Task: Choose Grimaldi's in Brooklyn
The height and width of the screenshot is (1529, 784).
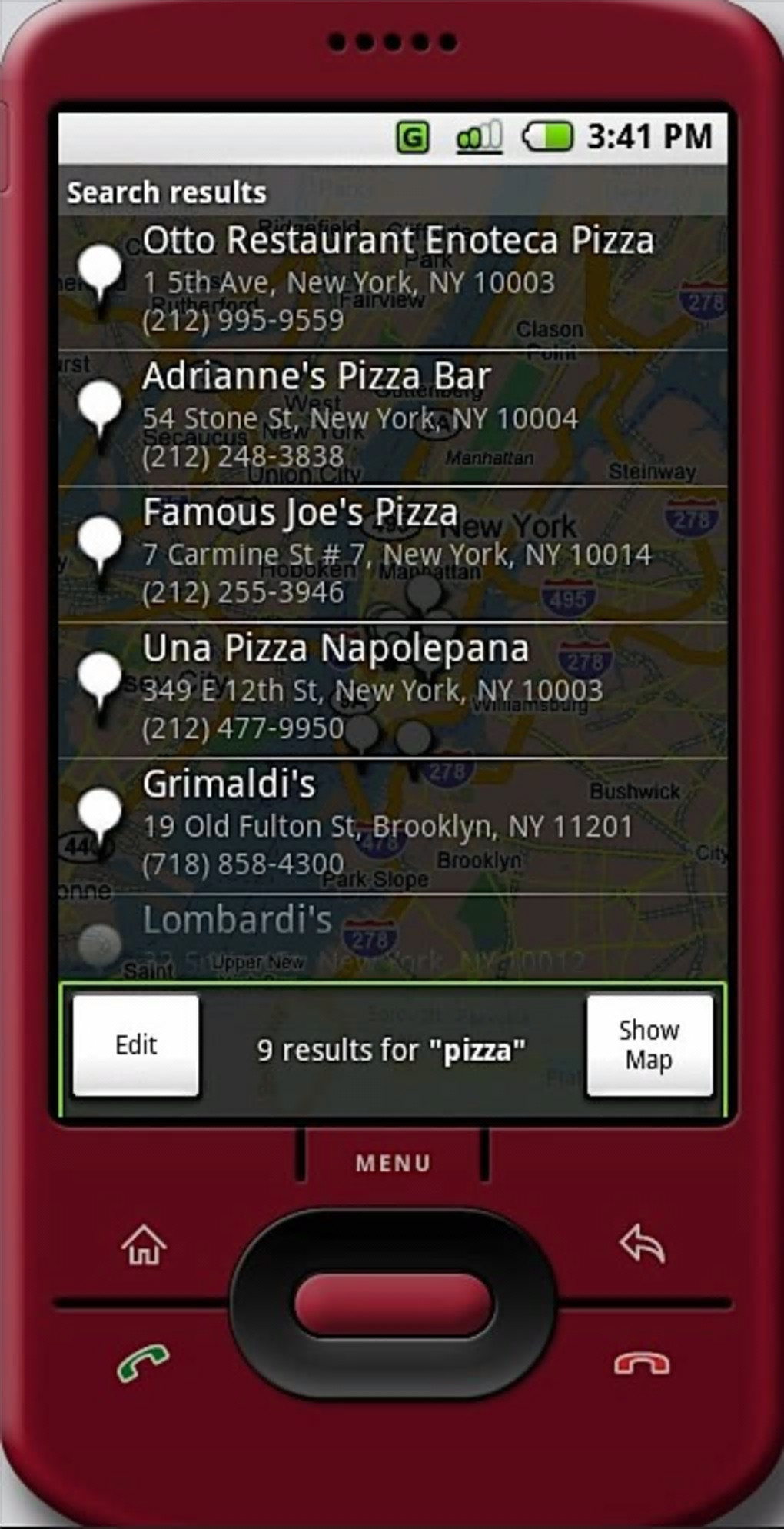Action: click(x=392, y=825)
